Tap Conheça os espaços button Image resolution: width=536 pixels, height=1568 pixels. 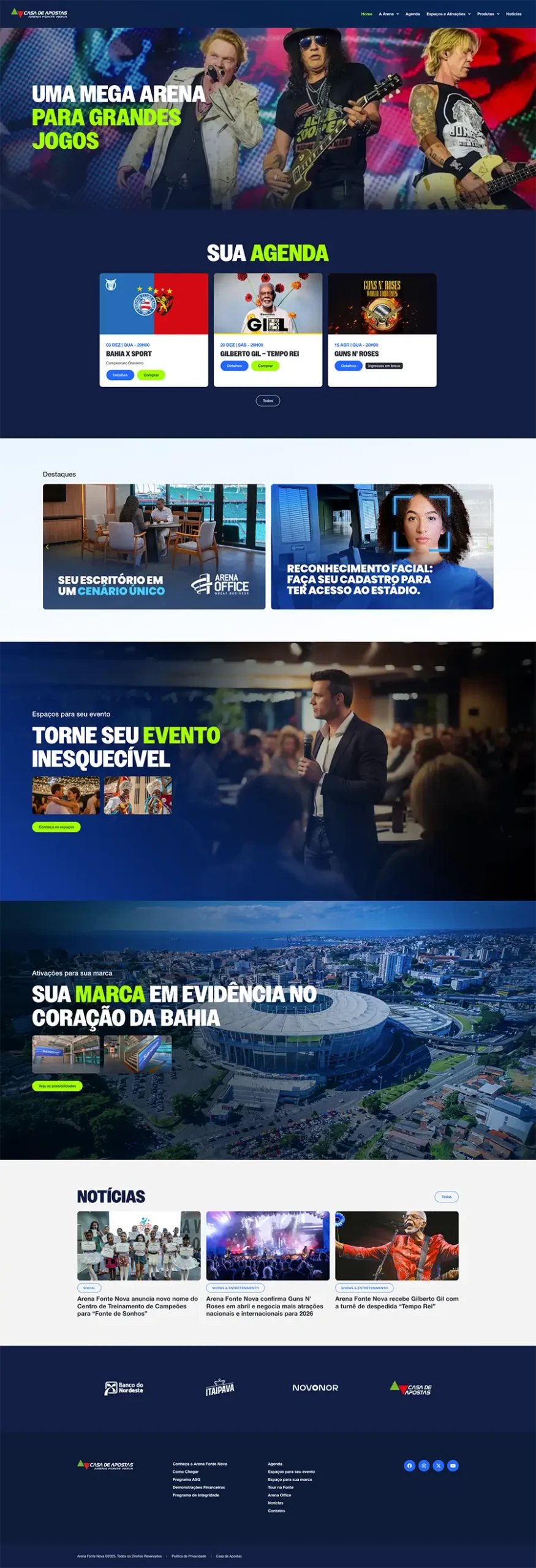(x=56, y=827)
